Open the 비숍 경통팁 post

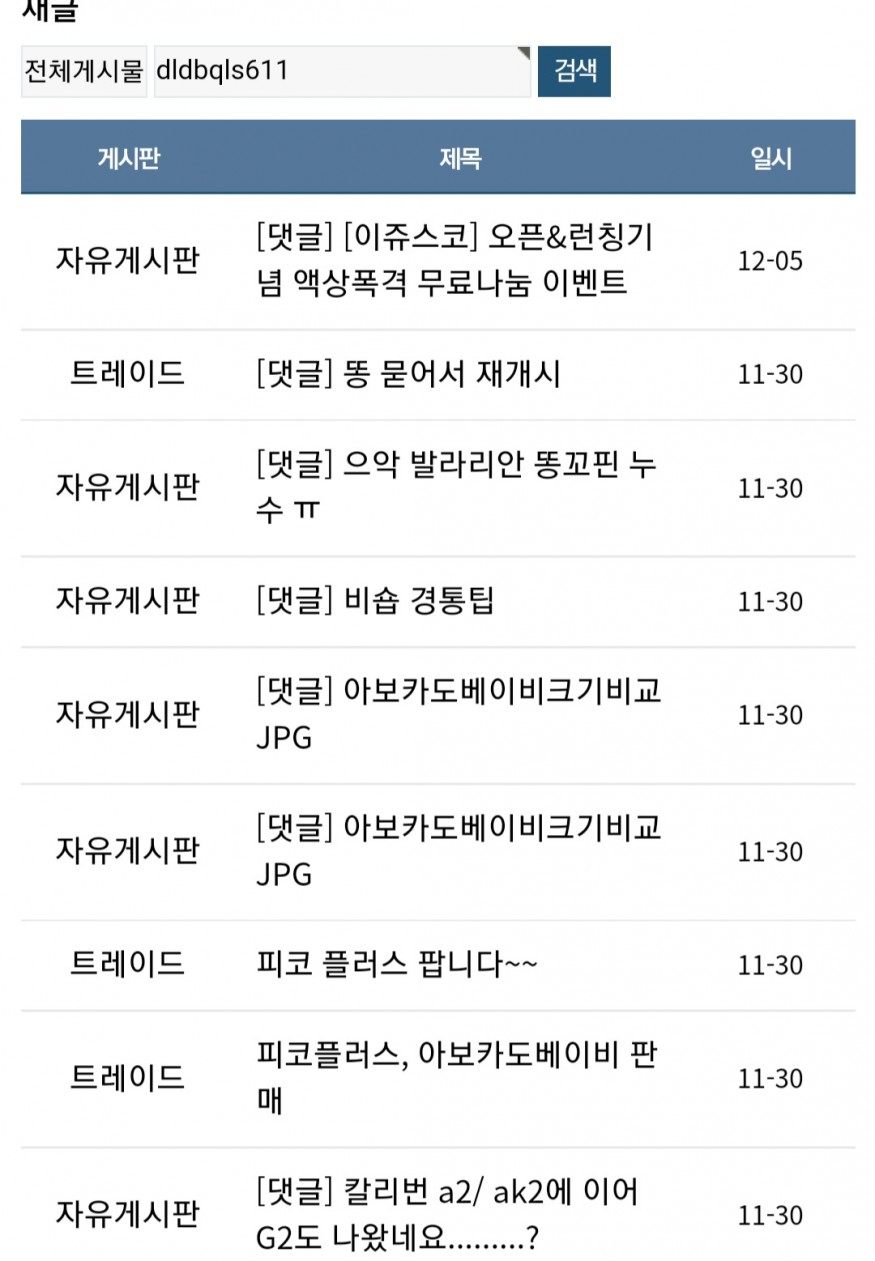pos(375,601)
